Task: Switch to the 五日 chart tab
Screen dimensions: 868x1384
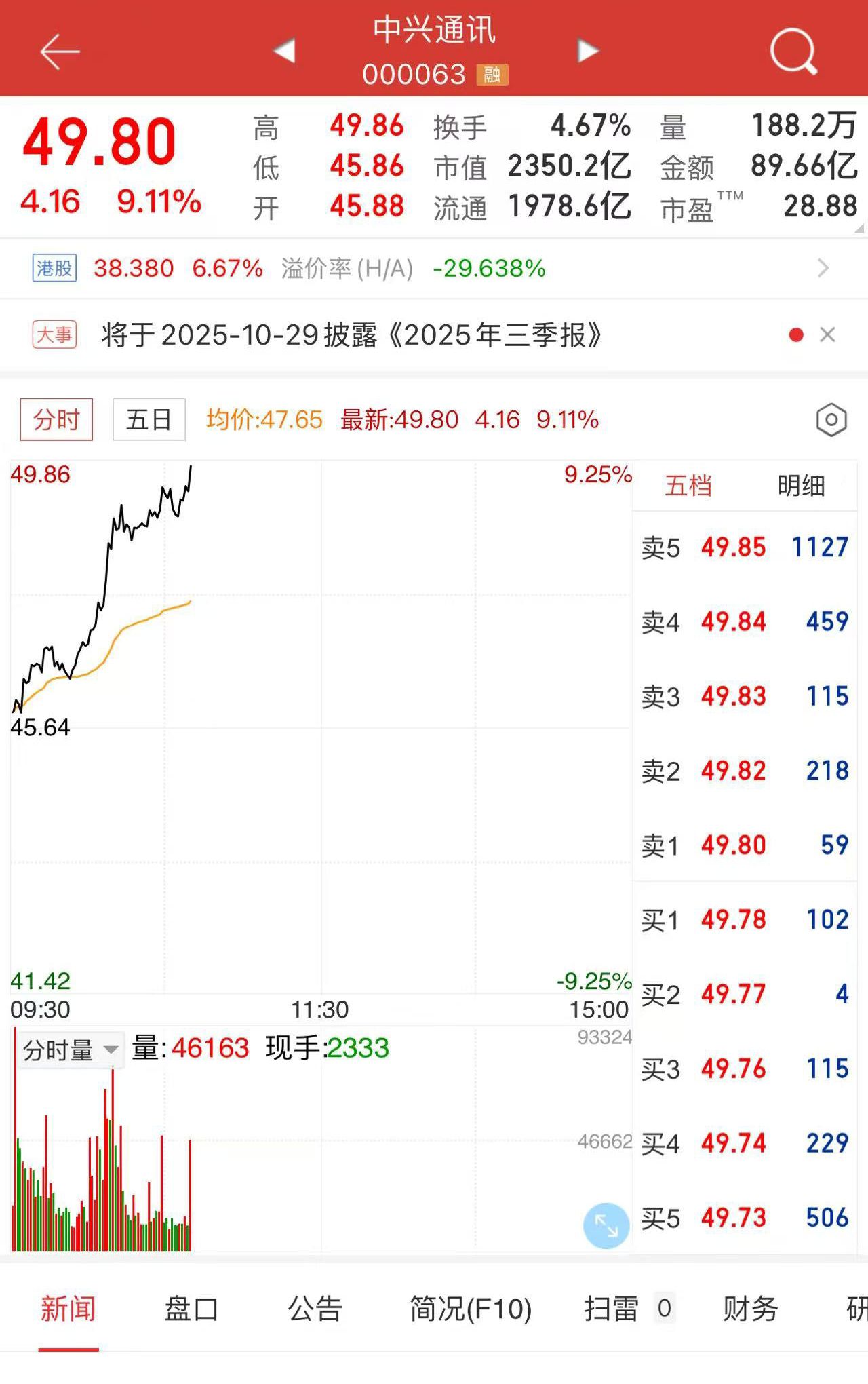Action: click(149, 420)
